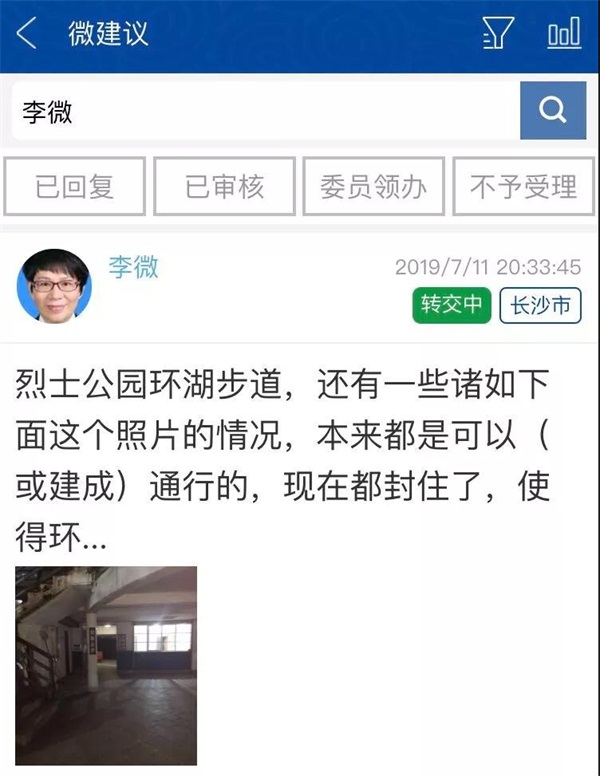This screenshot has width=600, height=776.
Task: Open the filter funnel icon
Action: point(497,34)
